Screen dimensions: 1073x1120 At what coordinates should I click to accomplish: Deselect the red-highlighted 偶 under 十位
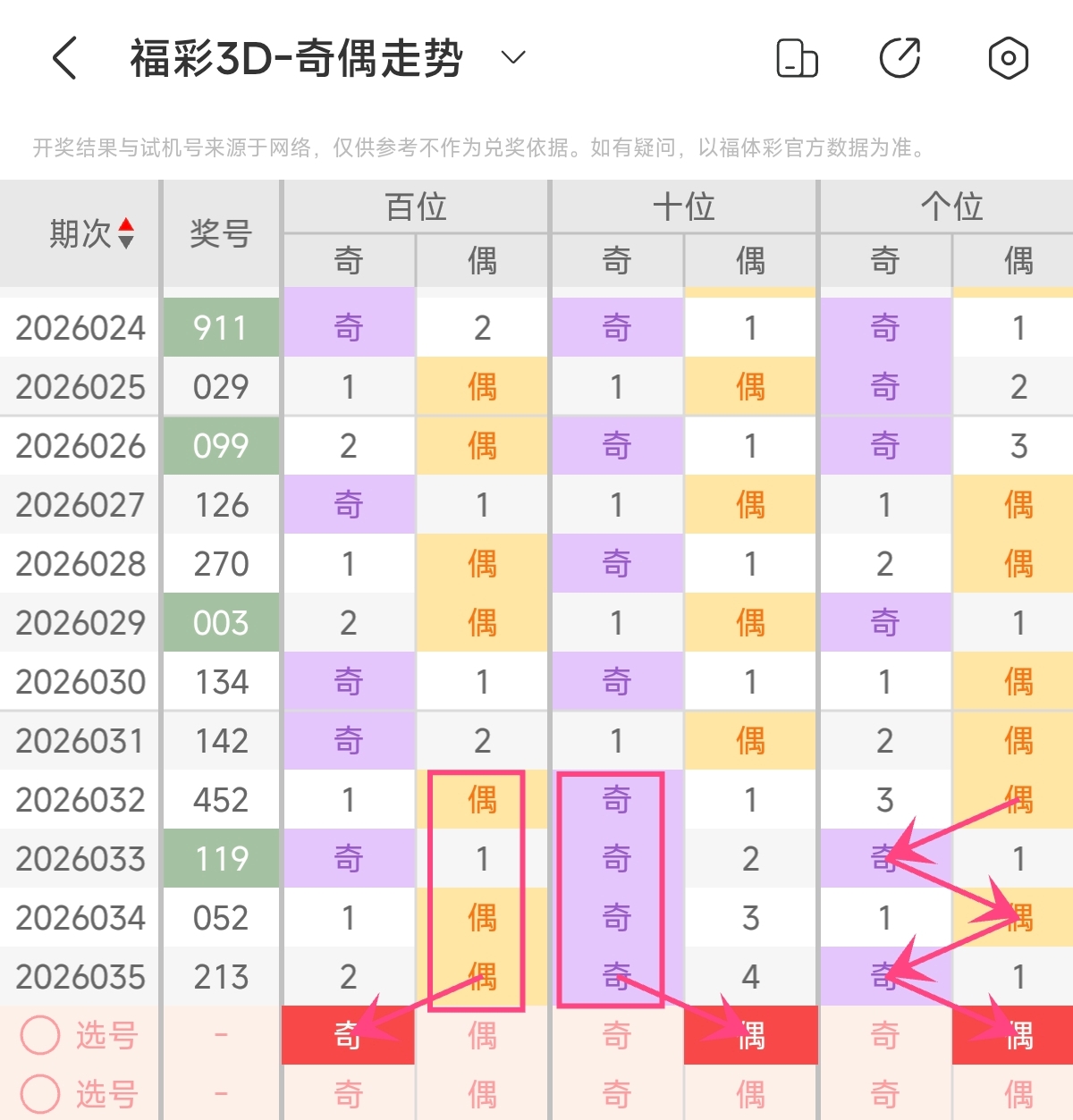tap(751, 1035)
